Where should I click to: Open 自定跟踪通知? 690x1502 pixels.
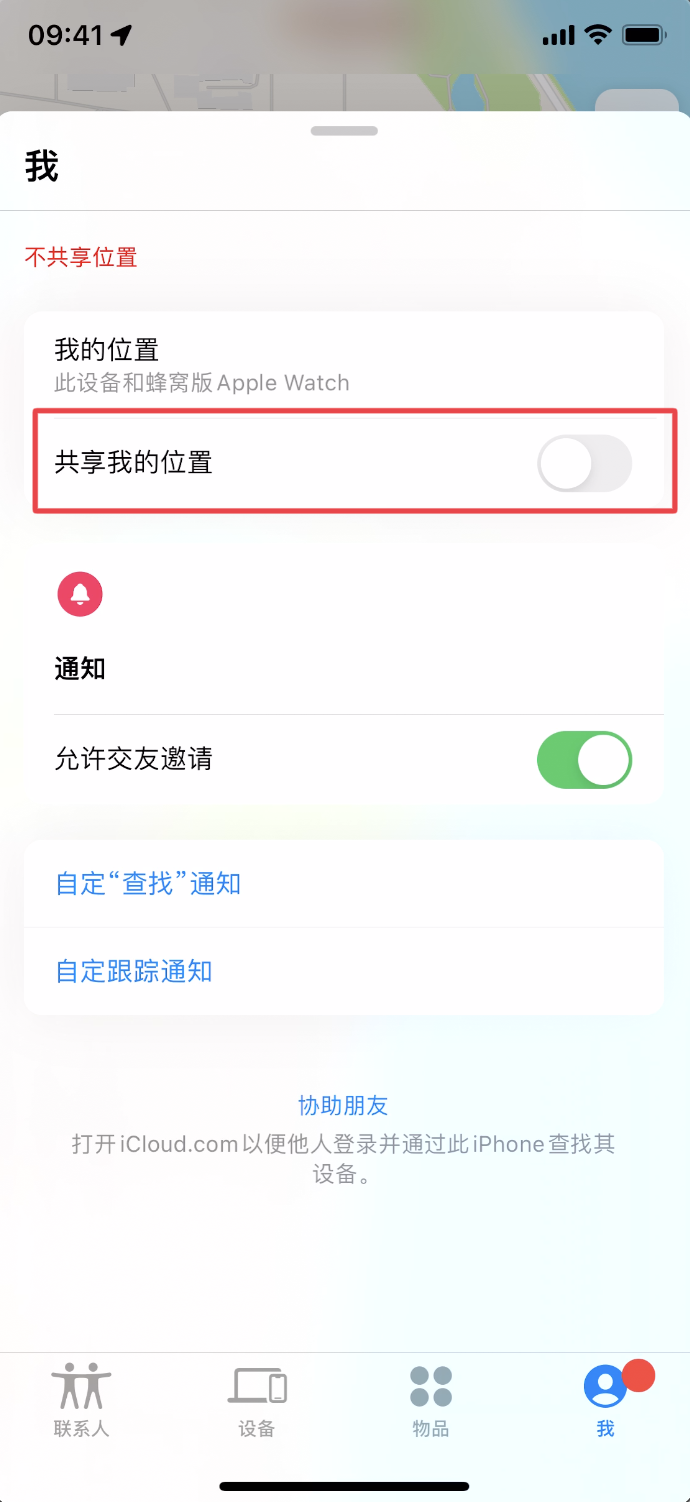[134, 971]
